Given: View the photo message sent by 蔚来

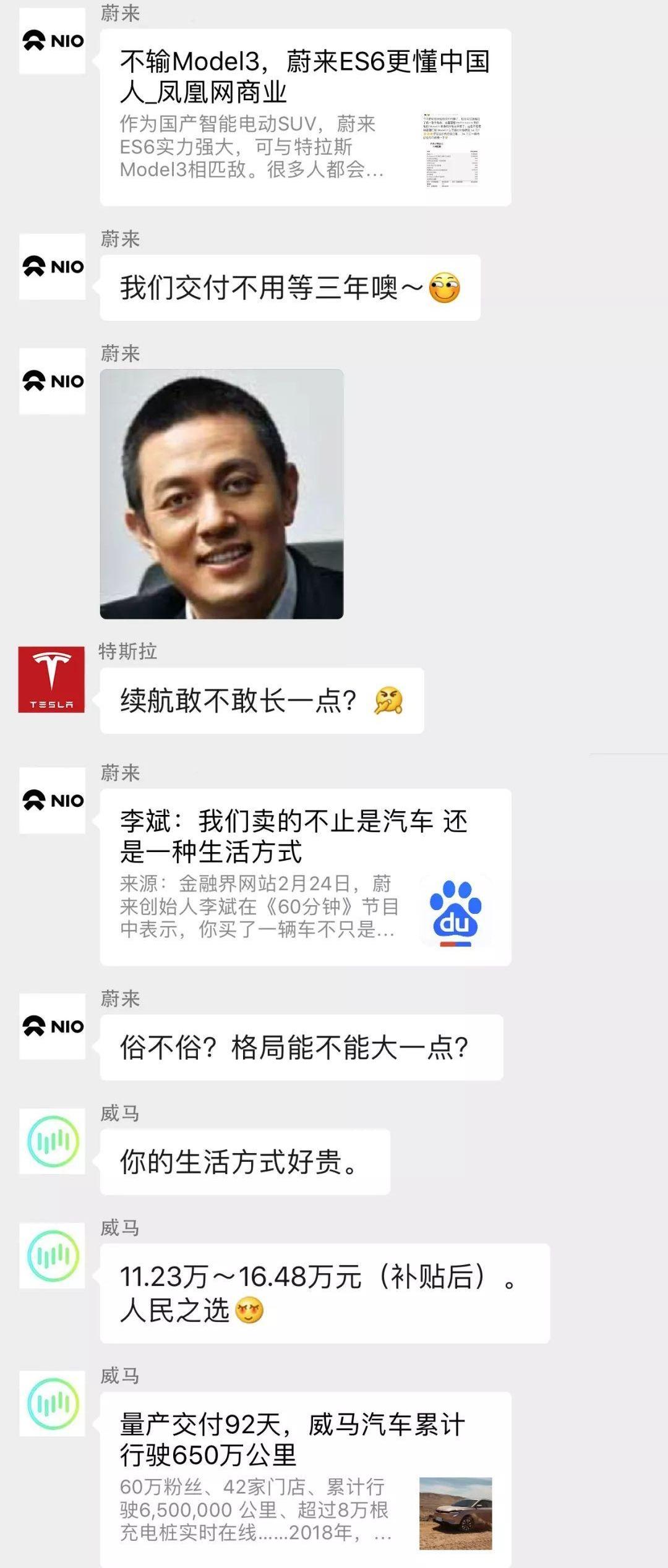Looking at the screenshot, I should tap(221, 494).
